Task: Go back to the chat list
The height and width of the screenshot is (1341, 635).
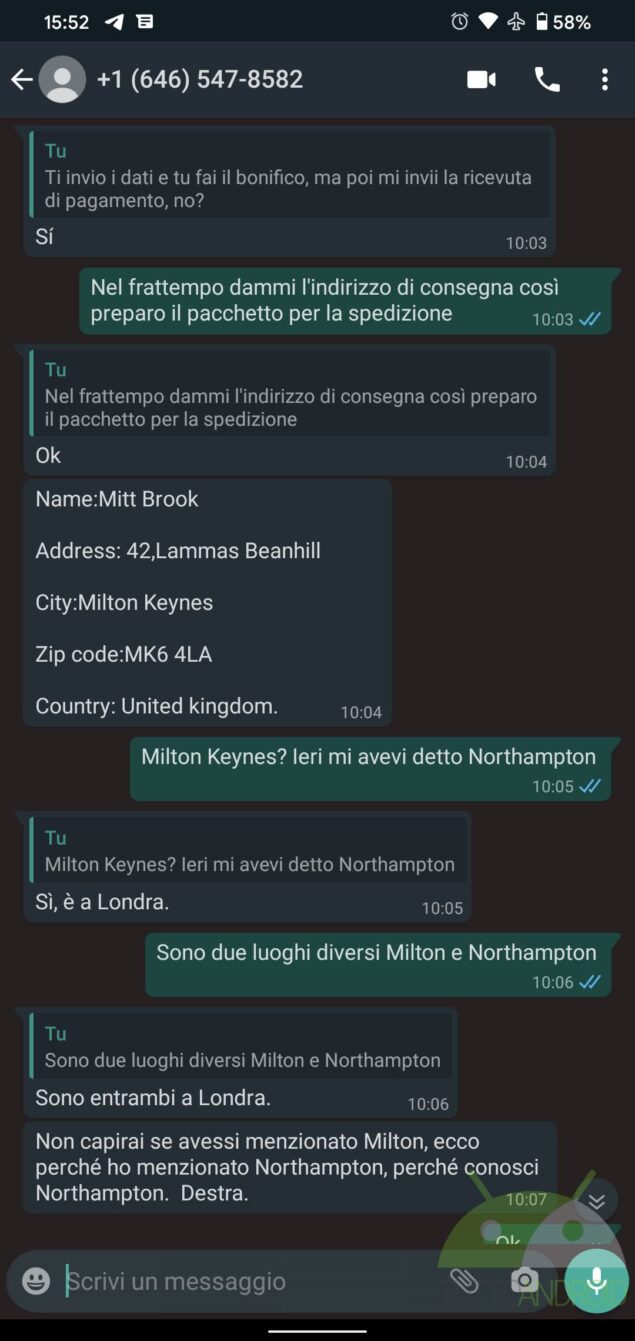Action: click(x=22, y=80)
